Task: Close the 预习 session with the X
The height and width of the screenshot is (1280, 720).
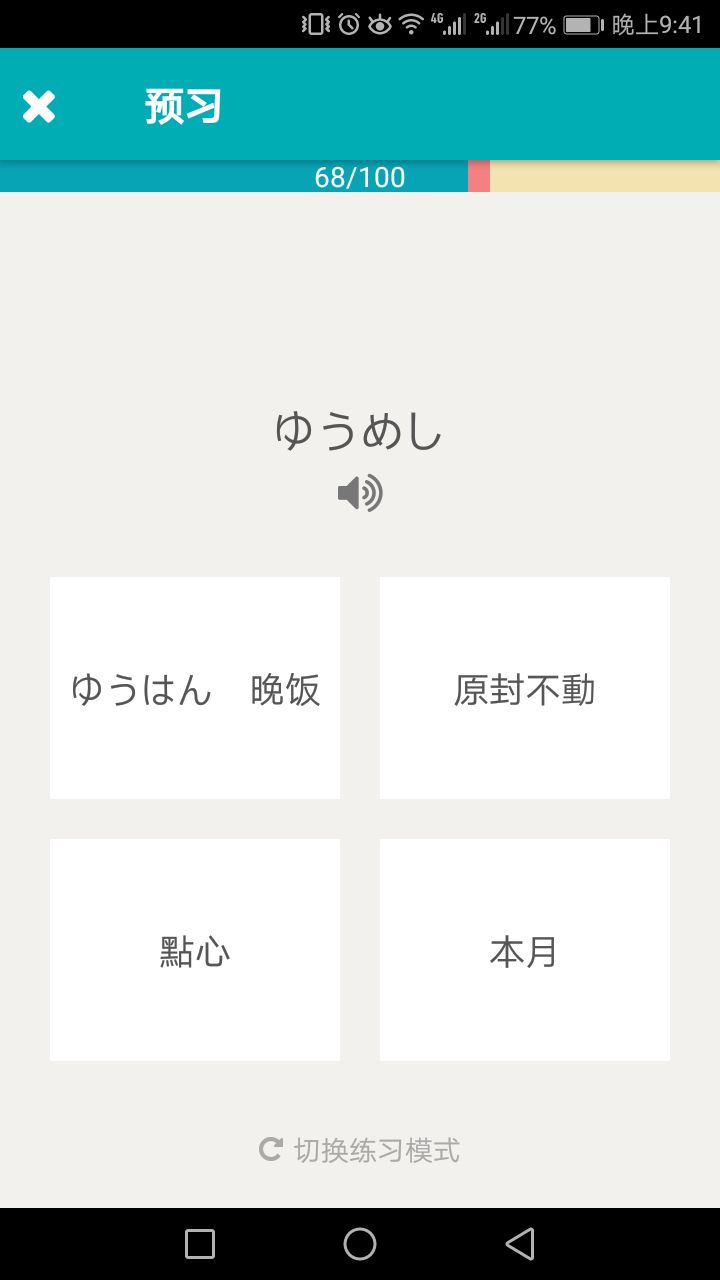Action: 39,106
